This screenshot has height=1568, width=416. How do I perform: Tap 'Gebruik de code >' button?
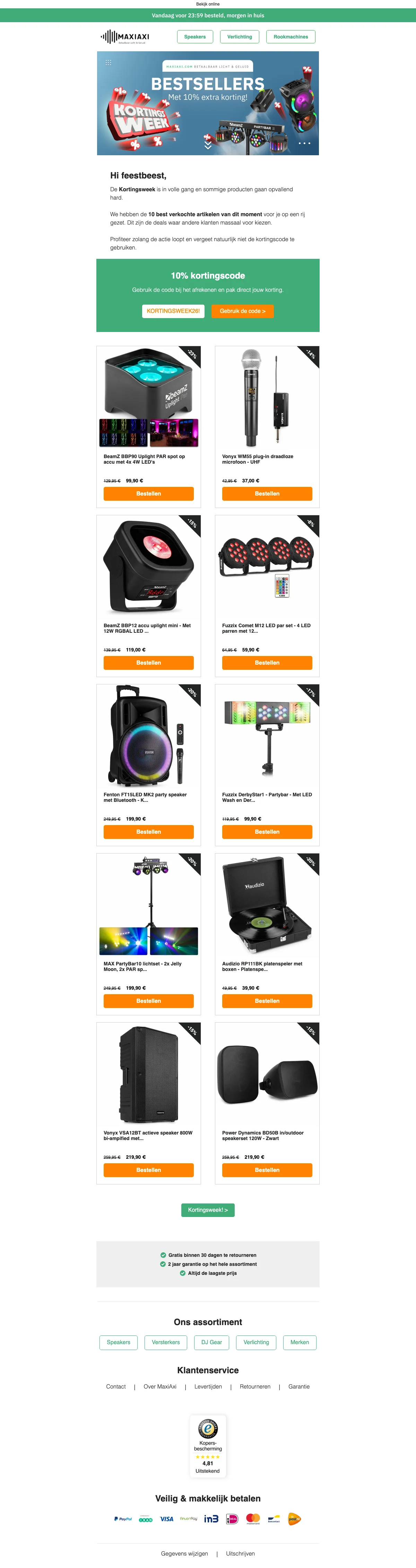click(x=242, y=311)
